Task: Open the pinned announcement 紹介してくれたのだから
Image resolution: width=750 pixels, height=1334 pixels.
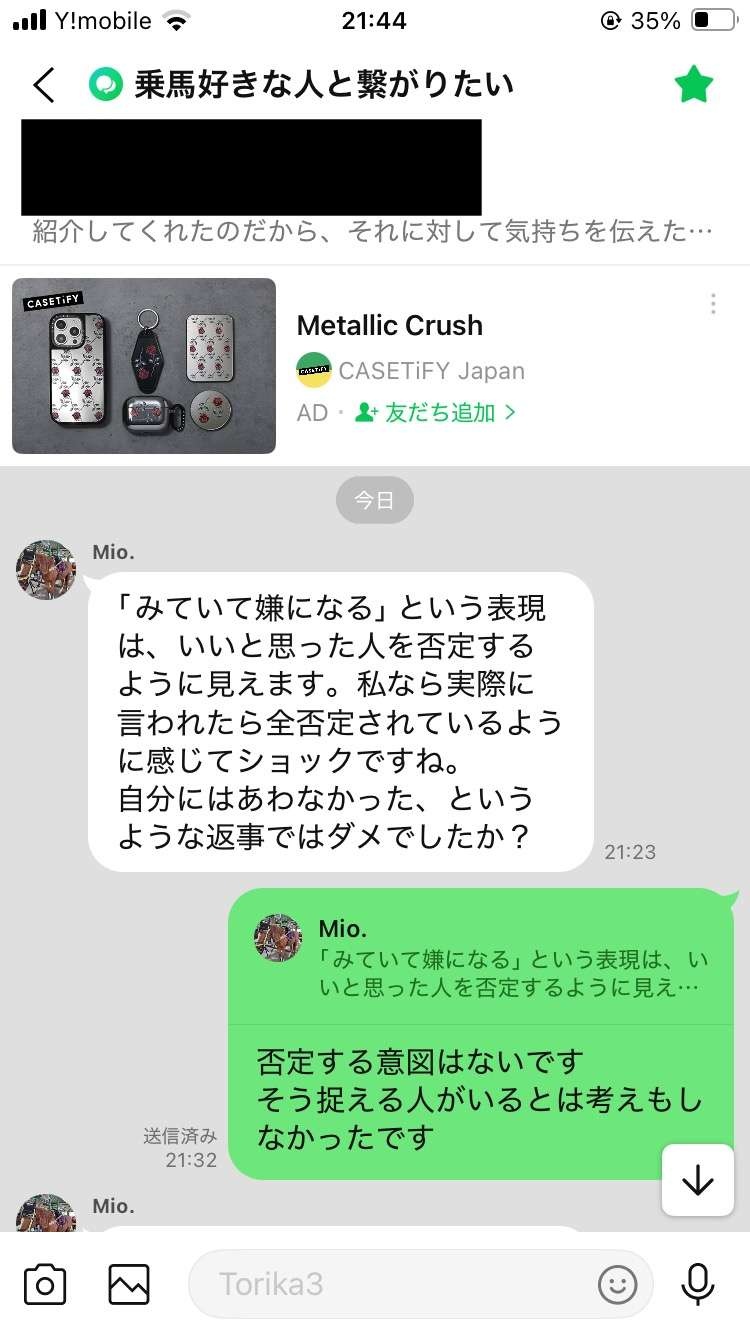Action: coord(372,232)
